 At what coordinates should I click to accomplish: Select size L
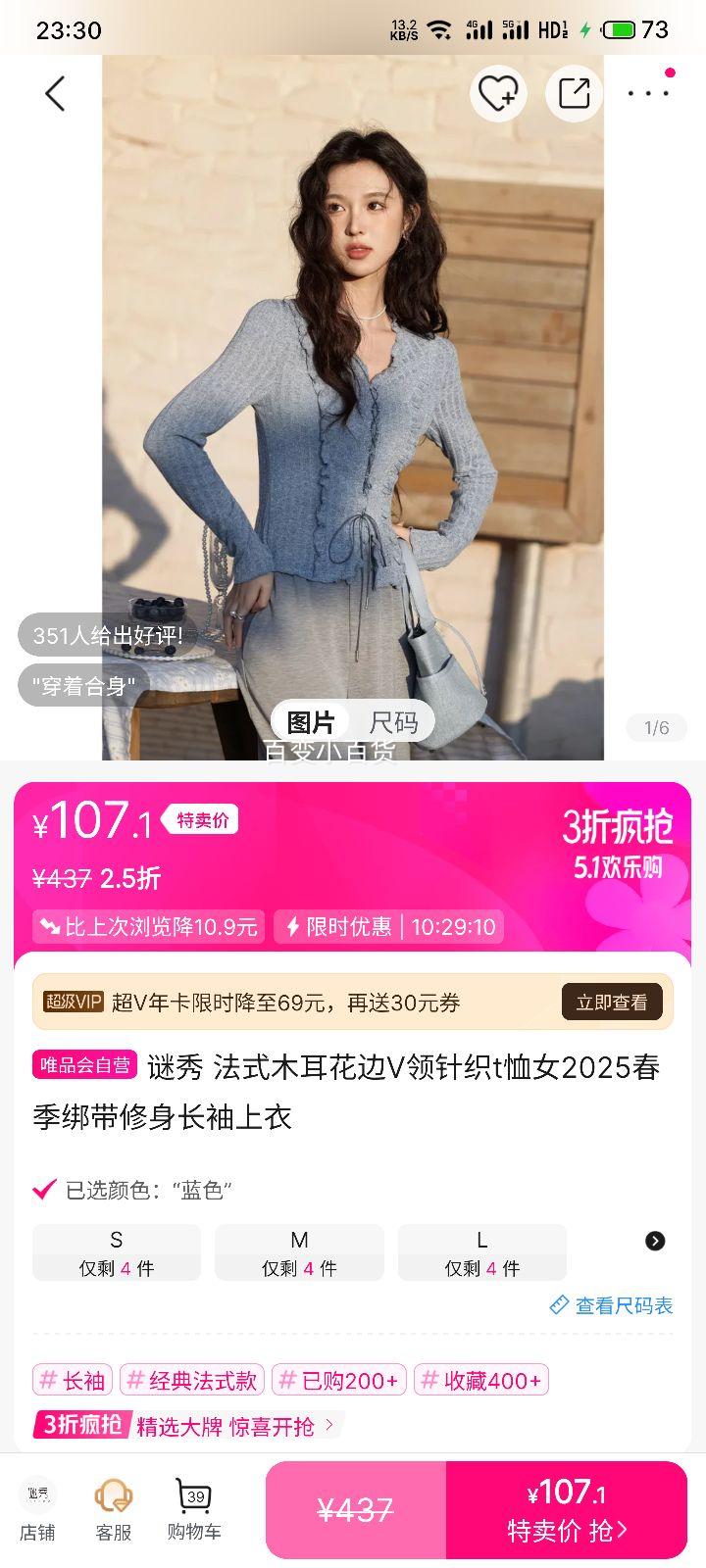coord(481,1252)
